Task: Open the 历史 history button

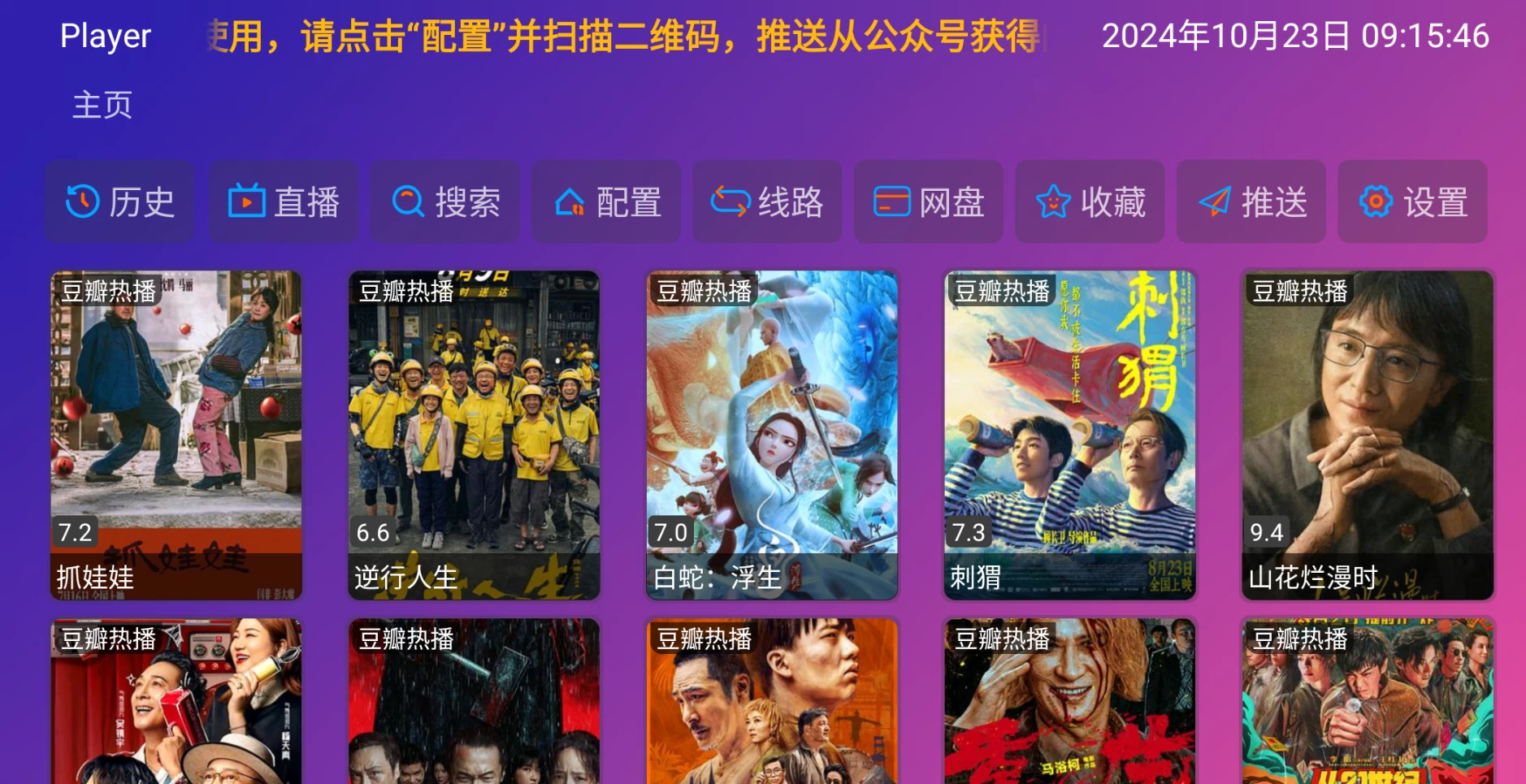Action: 119,201
